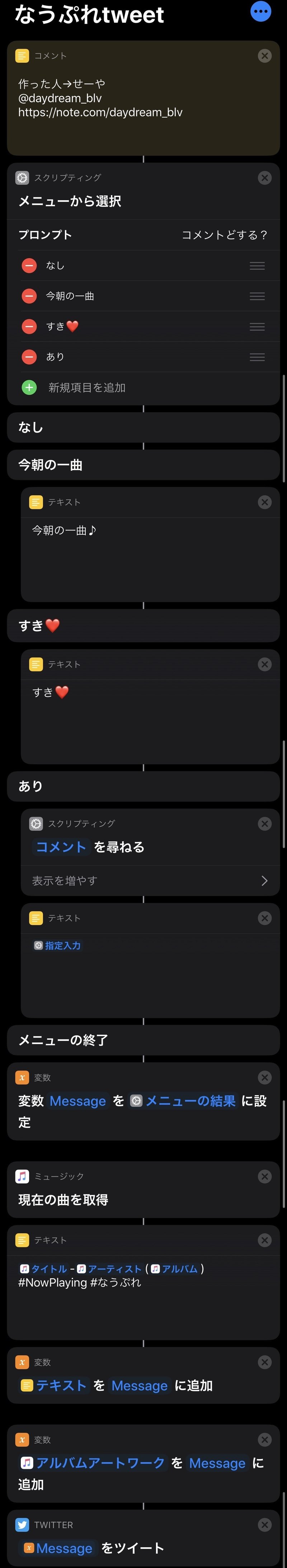Remove the なし menu item
287x1568 pixels.
[x=29, y=265]
